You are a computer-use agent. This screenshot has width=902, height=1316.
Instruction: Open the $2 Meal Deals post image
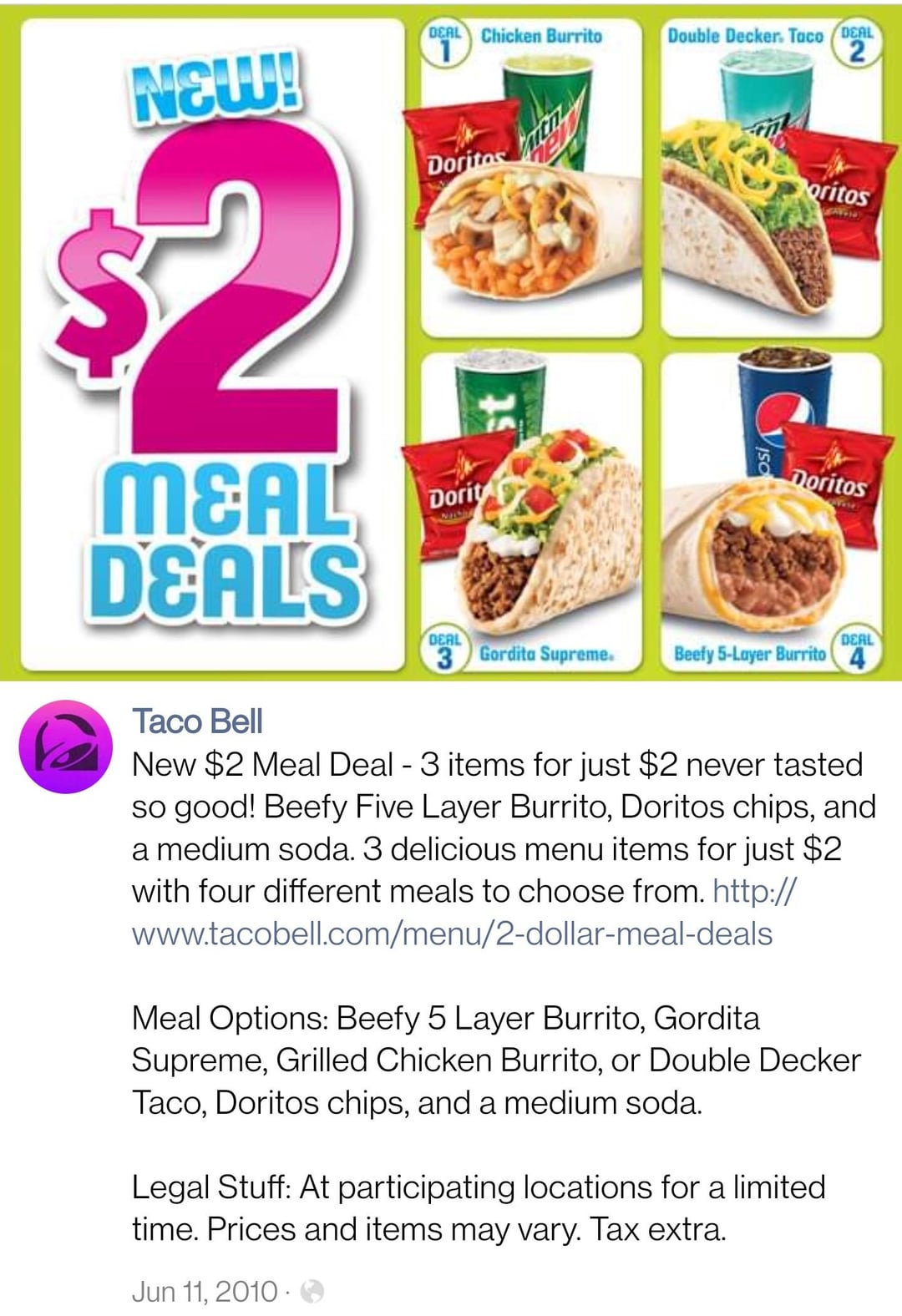(451, 341)
